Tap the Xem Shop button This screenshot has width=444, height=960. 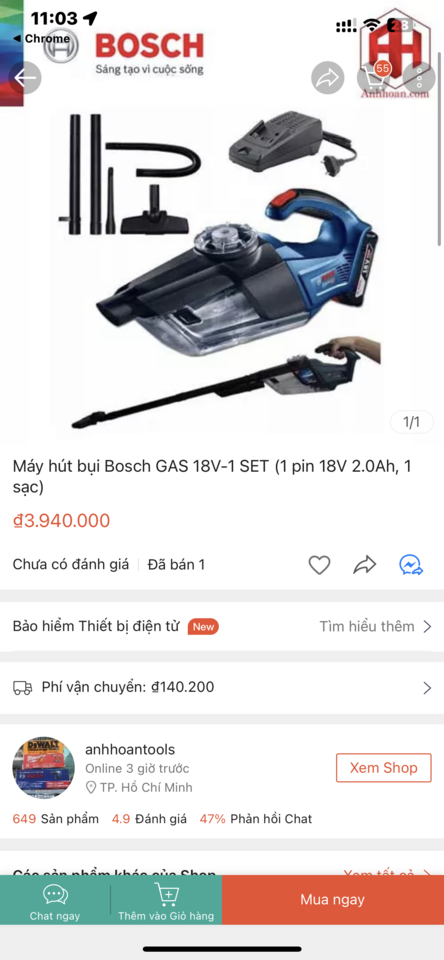point(383,768)
